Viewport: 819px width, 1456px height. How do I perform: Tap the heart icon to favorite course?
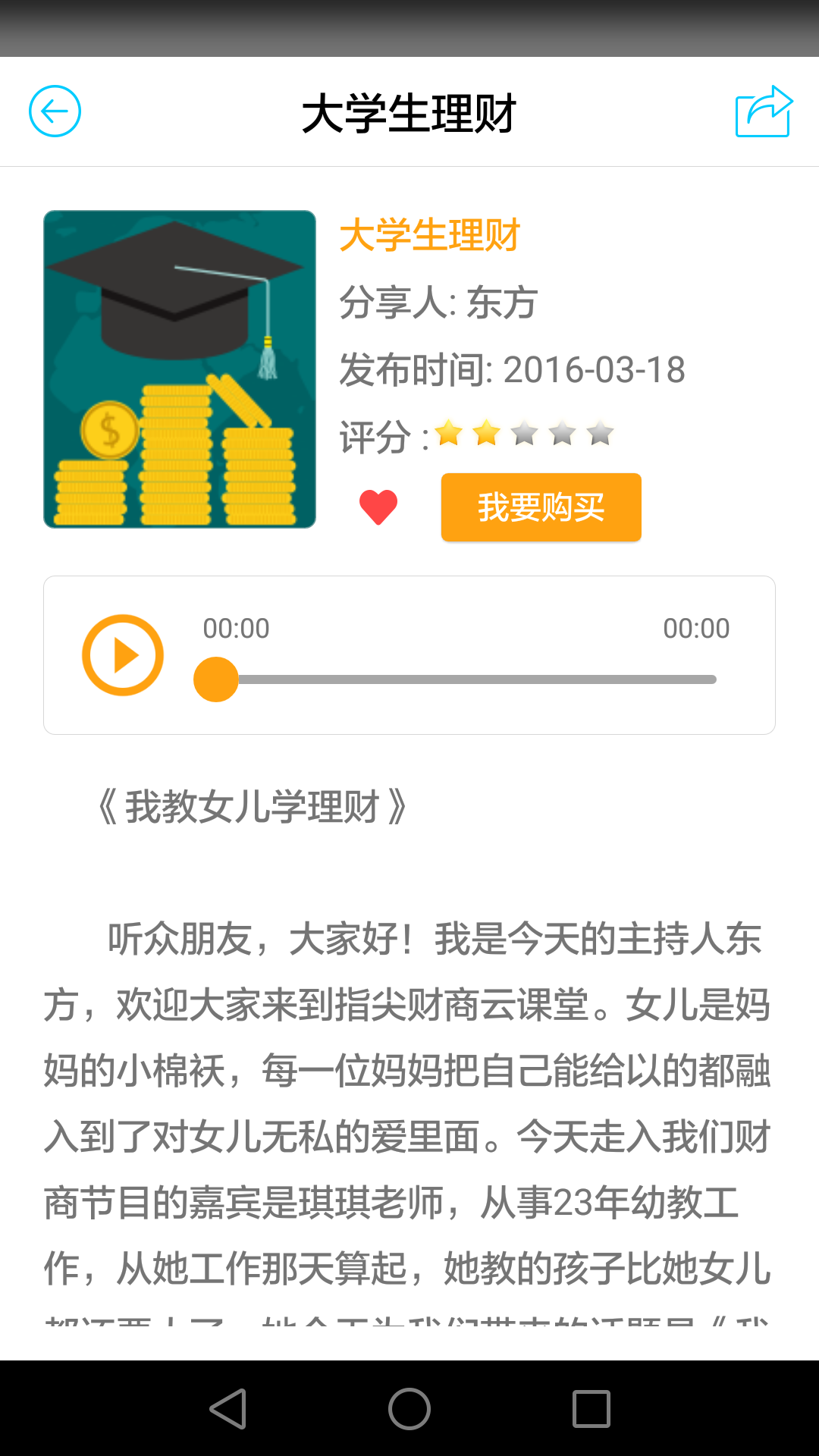coord(378,504)
